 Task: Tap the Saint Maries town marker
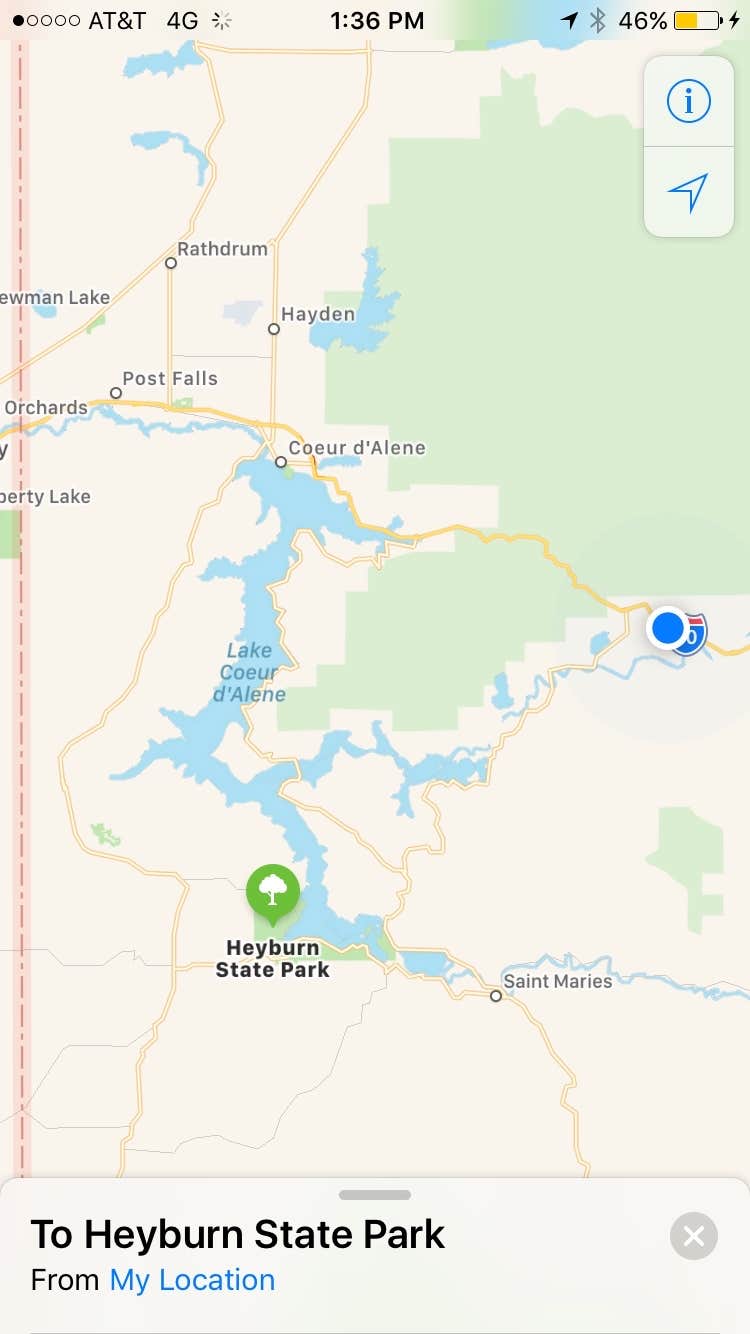click(x=496, y=996)
